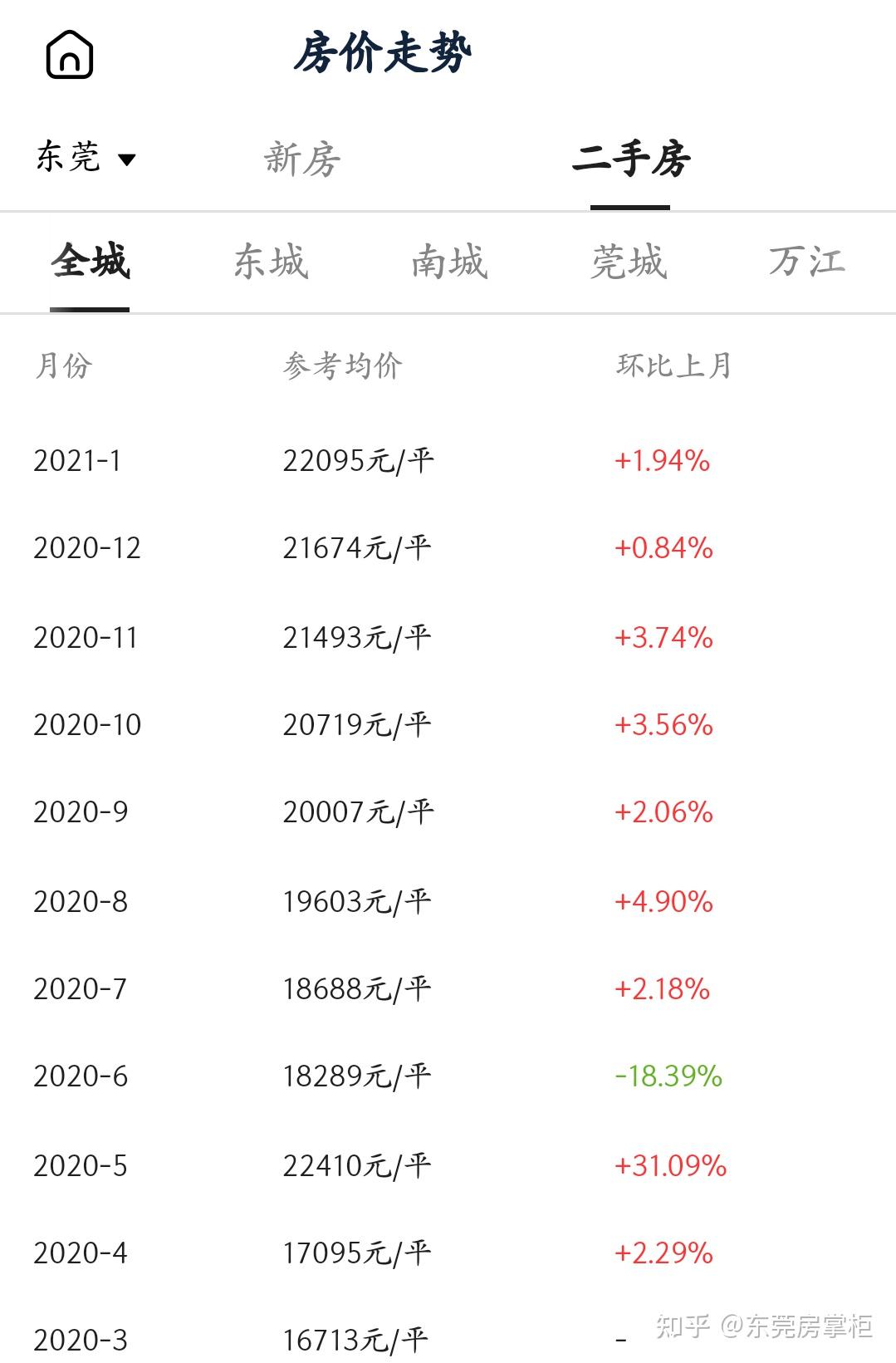Screen dimensions: 896x1363
Task: Switch to the 新房 tab
Action: tap(302, 159)
